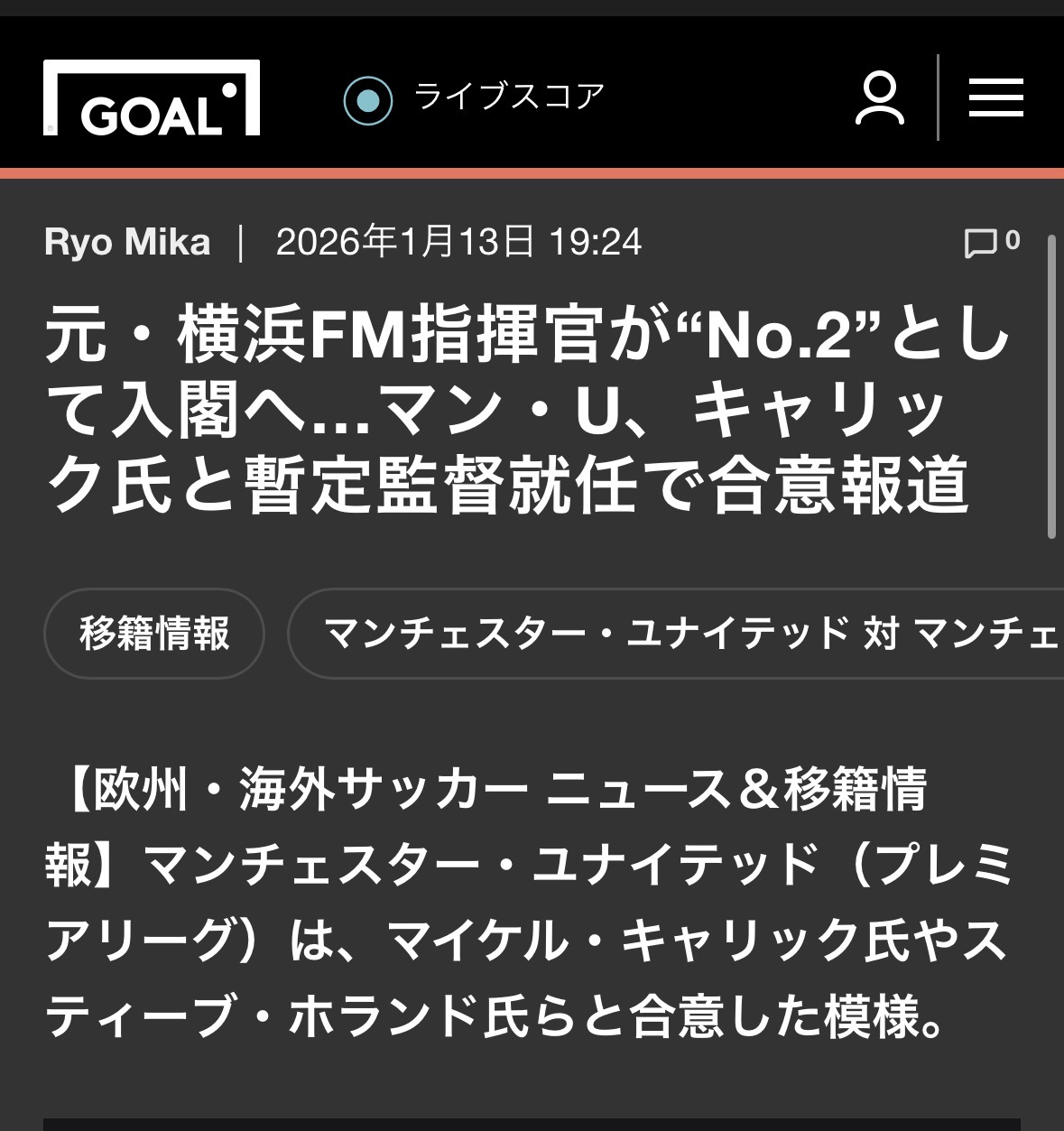Open ライブスコア live scores

(x=475, y=97)
